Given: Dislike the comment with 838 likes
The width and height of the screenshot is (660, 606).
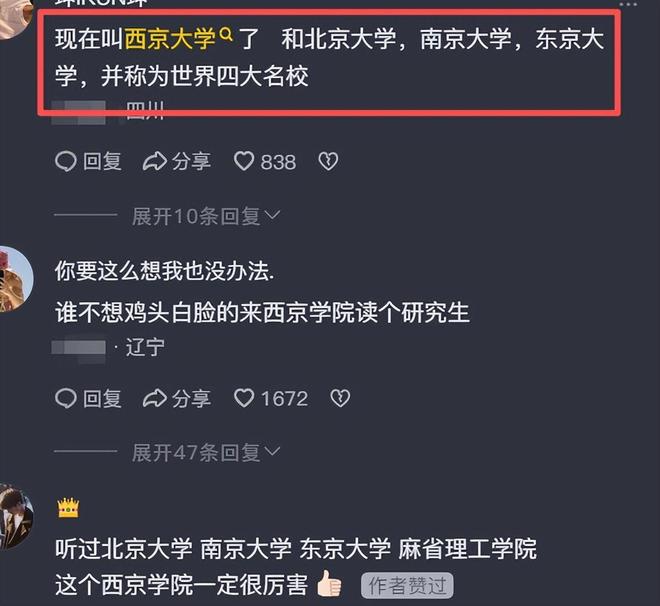Looking at the screenshot, I should coord(328,161).
